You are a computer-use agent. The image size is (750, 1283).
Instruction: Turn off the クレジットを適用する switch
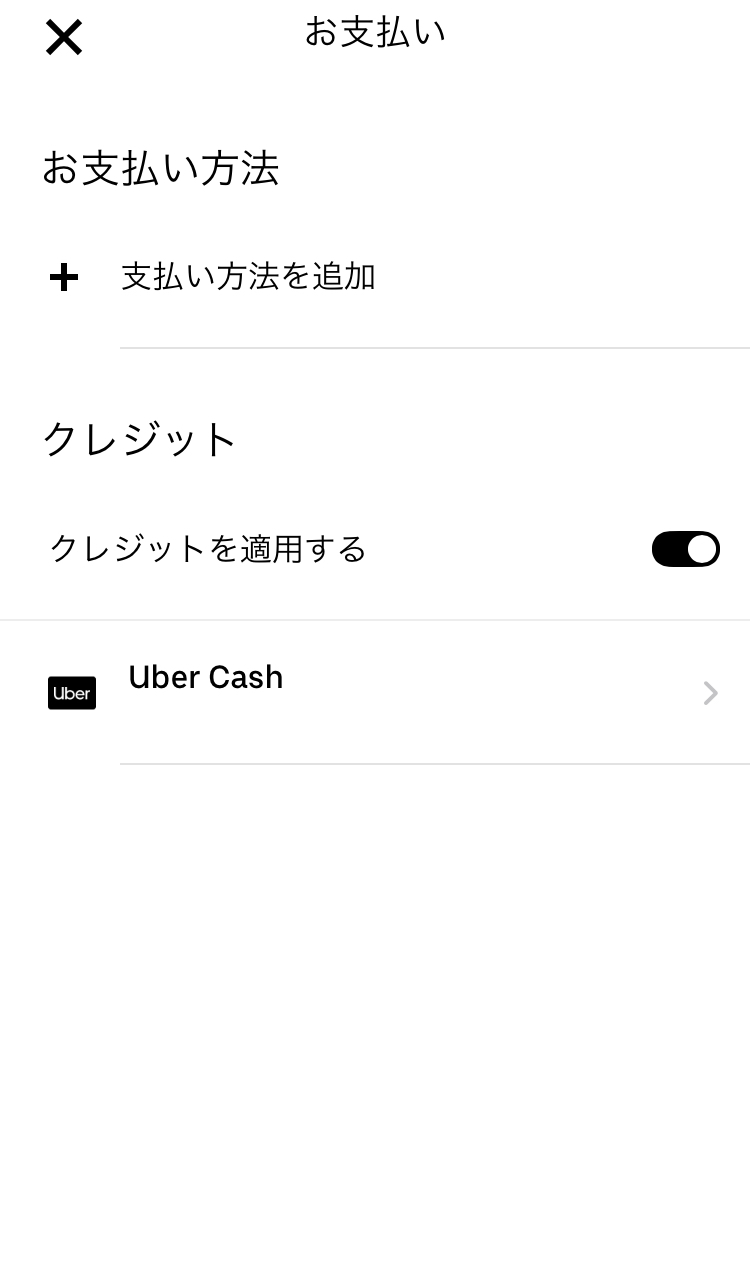(x=685, y=549)
